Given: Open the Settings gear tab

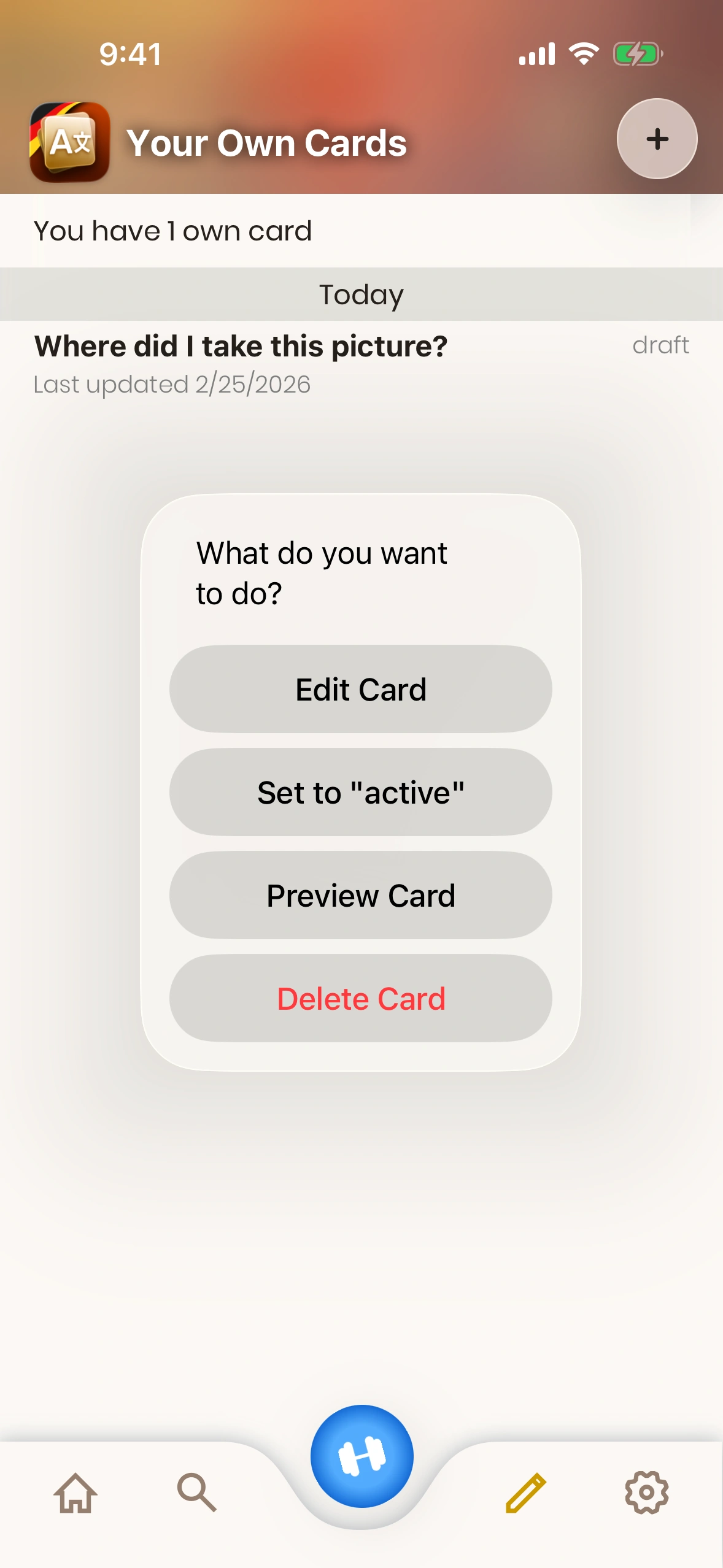Looking at the screenshot, I should click(646, 1493).
